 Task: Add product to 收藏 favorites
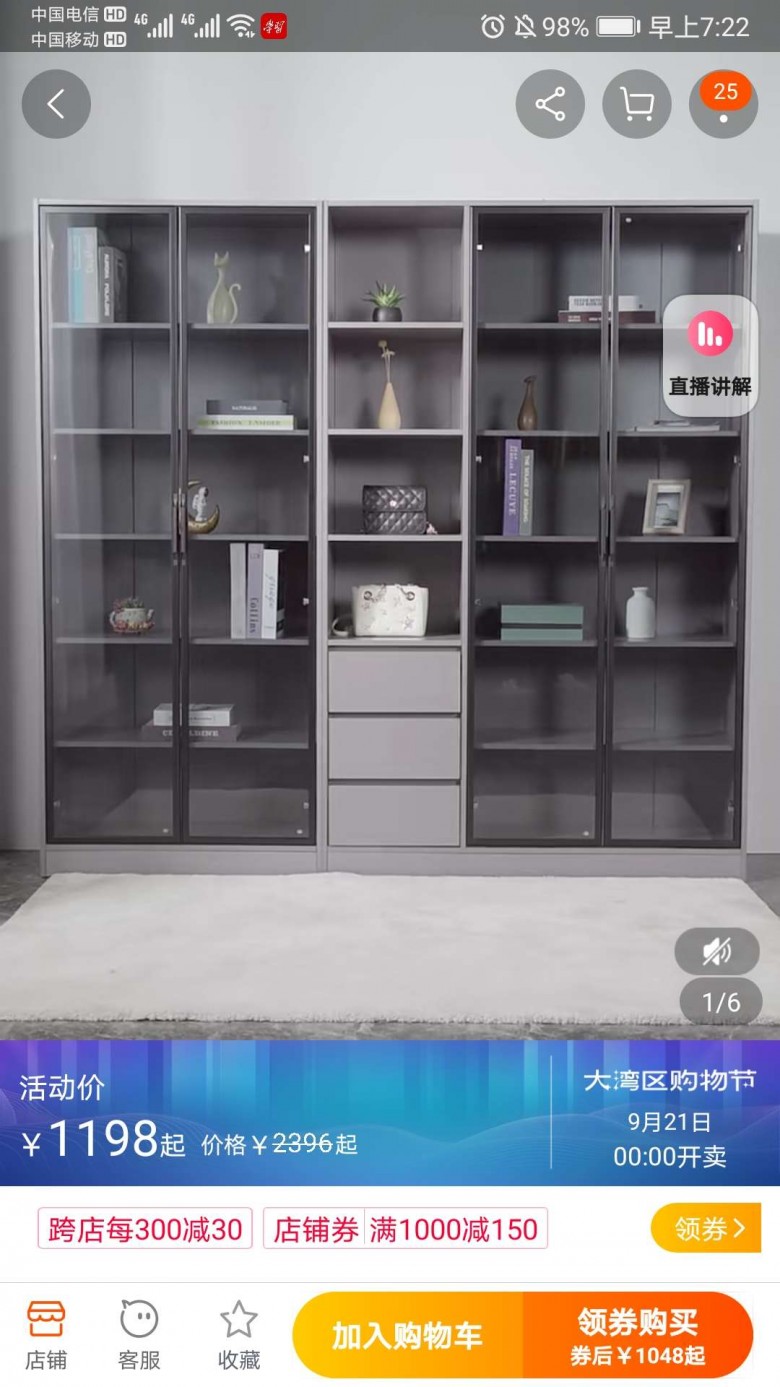click(239, 1336)
